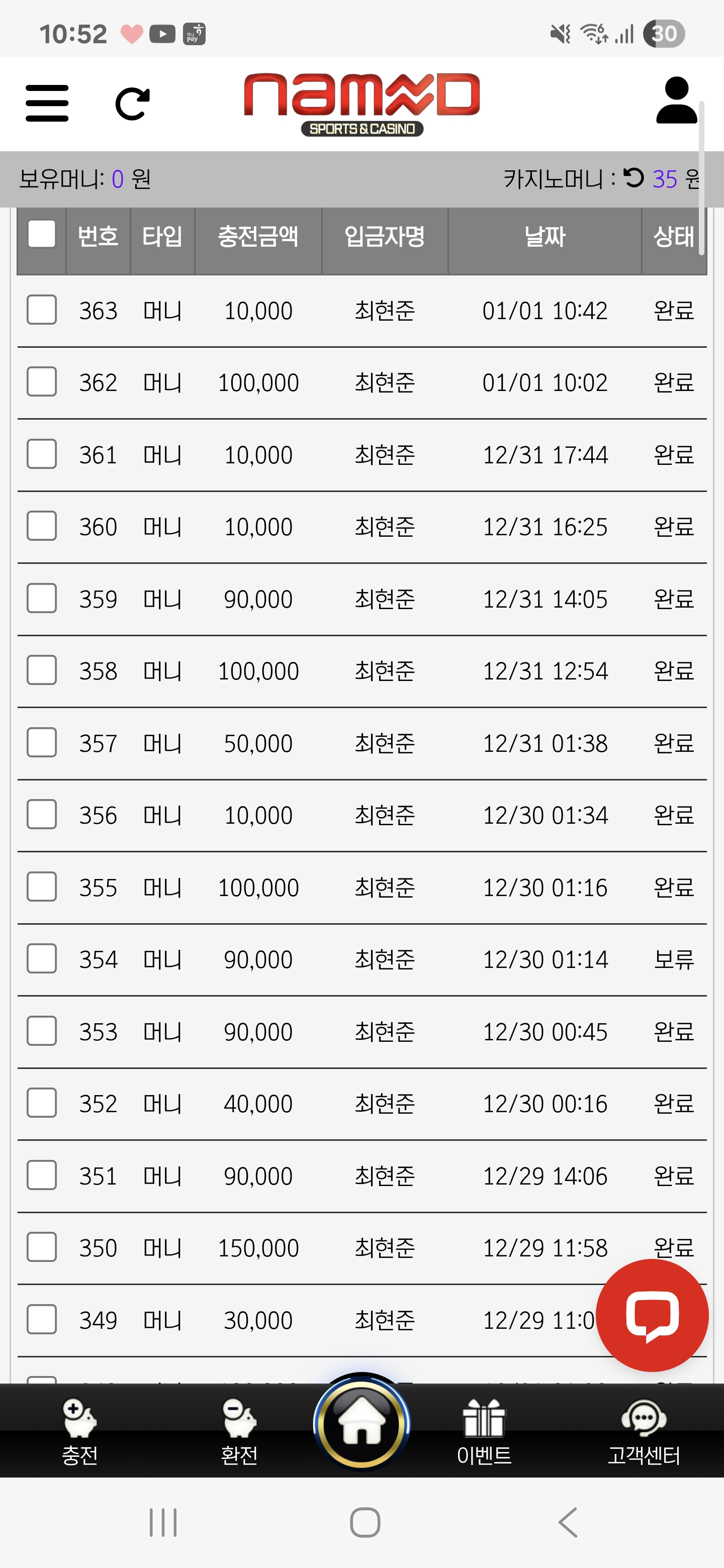Select the checkbox for entry 358
This screenshot has height=1568, width=724.
pos(41,670)
